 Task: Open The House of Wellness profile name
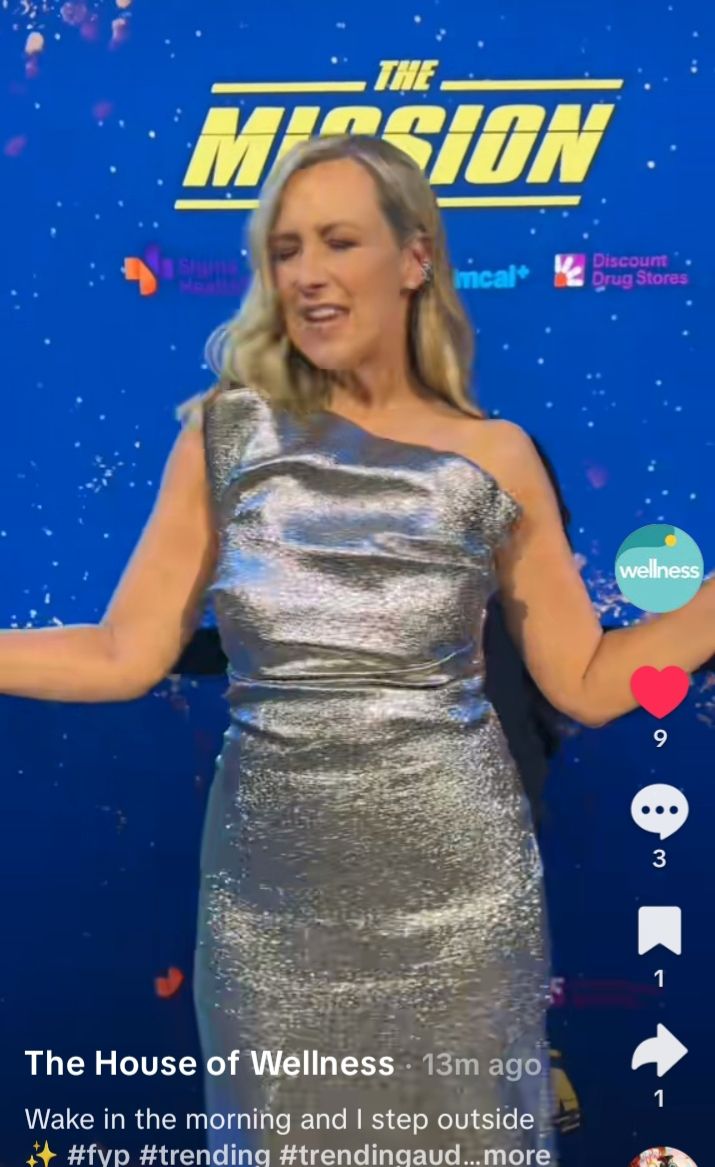click(209, 1064)
